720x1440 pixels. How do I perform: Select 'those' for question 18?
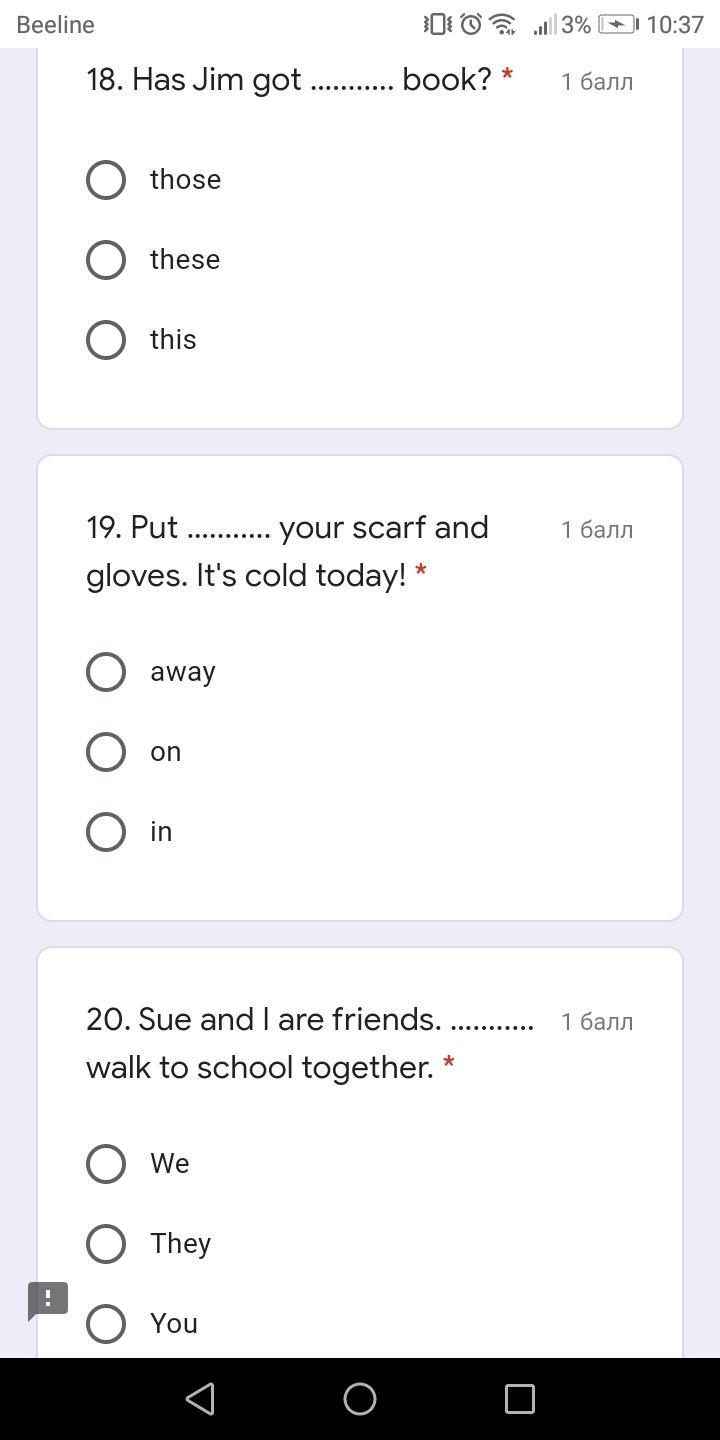(x=106, y=180)
